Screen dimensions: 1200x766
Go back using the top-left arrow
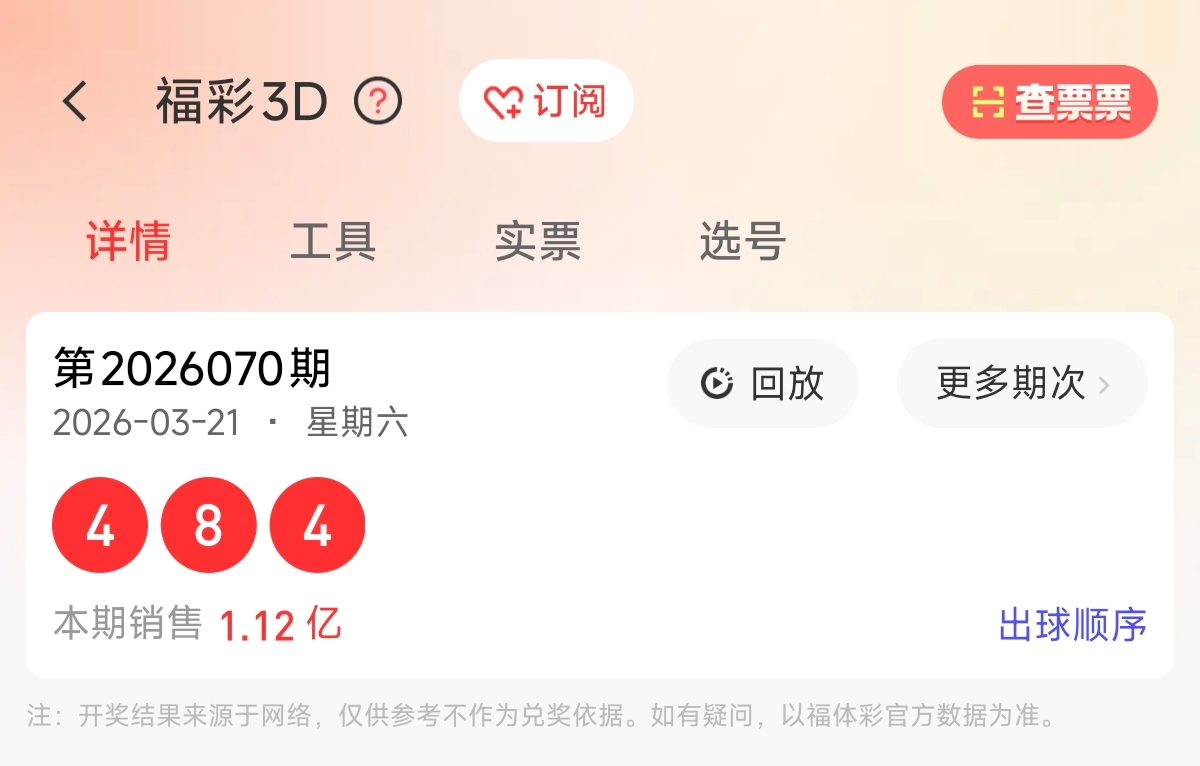click(76, 101)
